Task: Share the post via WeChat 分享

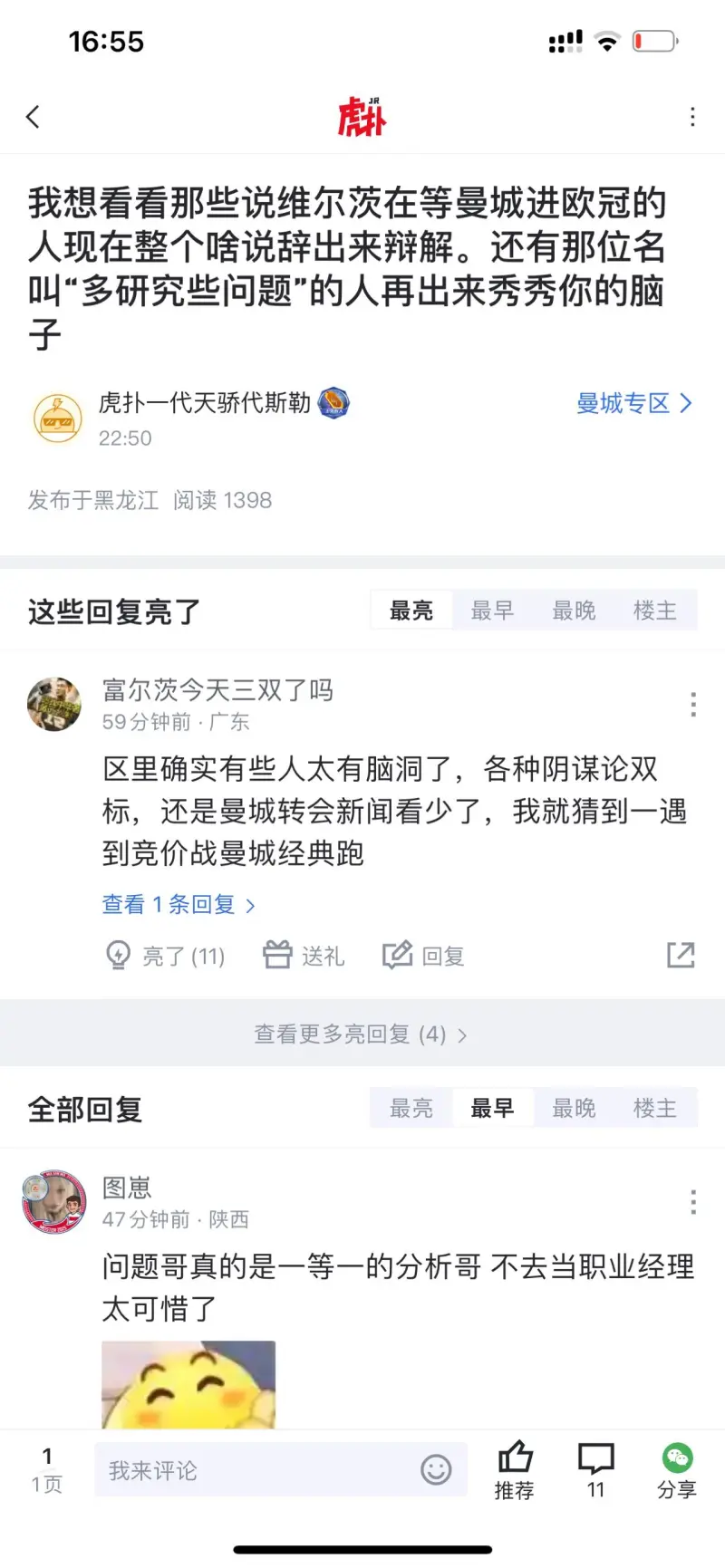Action: click(677, 1469)
